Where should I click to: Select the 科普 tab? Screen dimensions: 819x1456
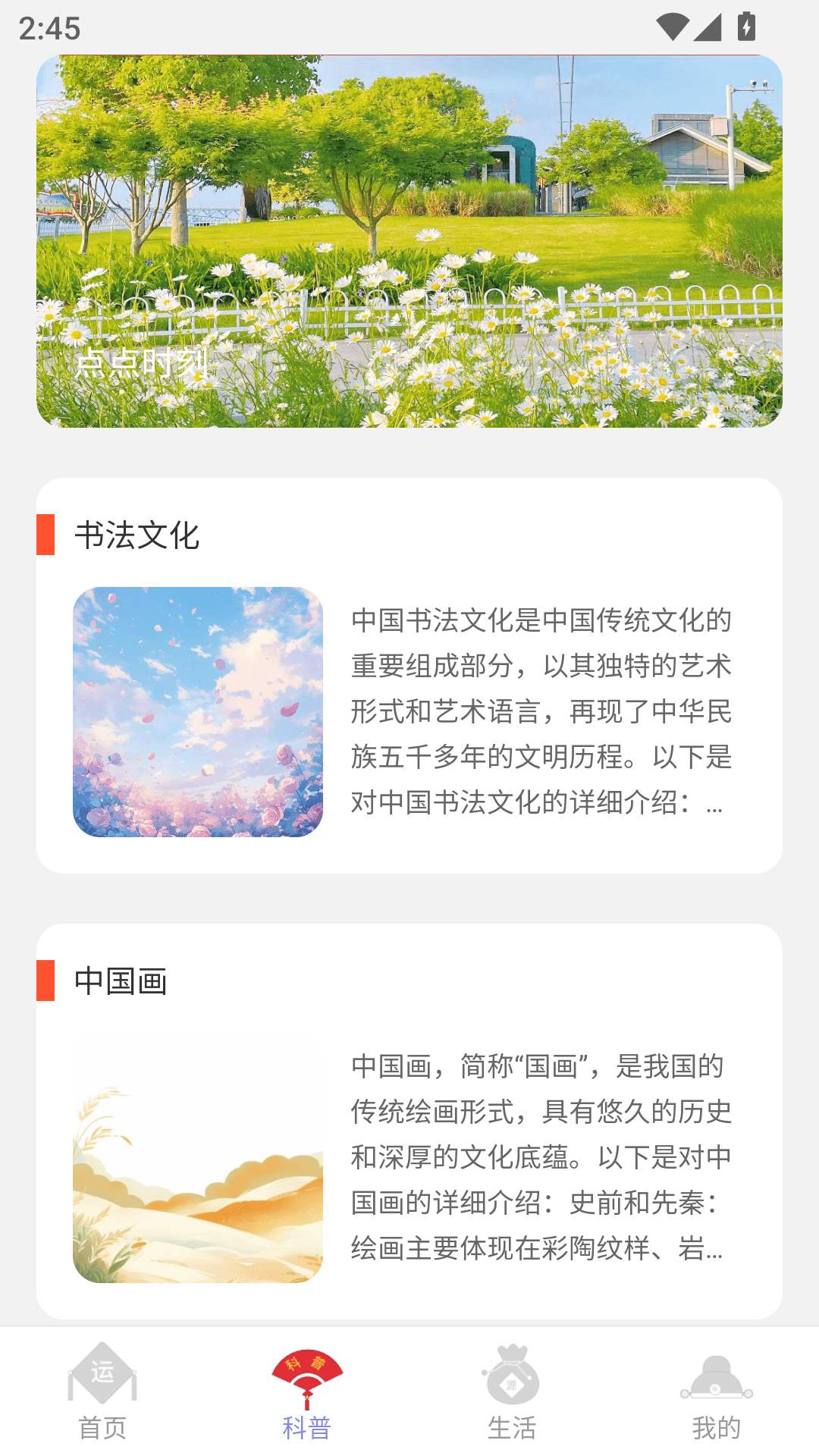point(307,1392)
